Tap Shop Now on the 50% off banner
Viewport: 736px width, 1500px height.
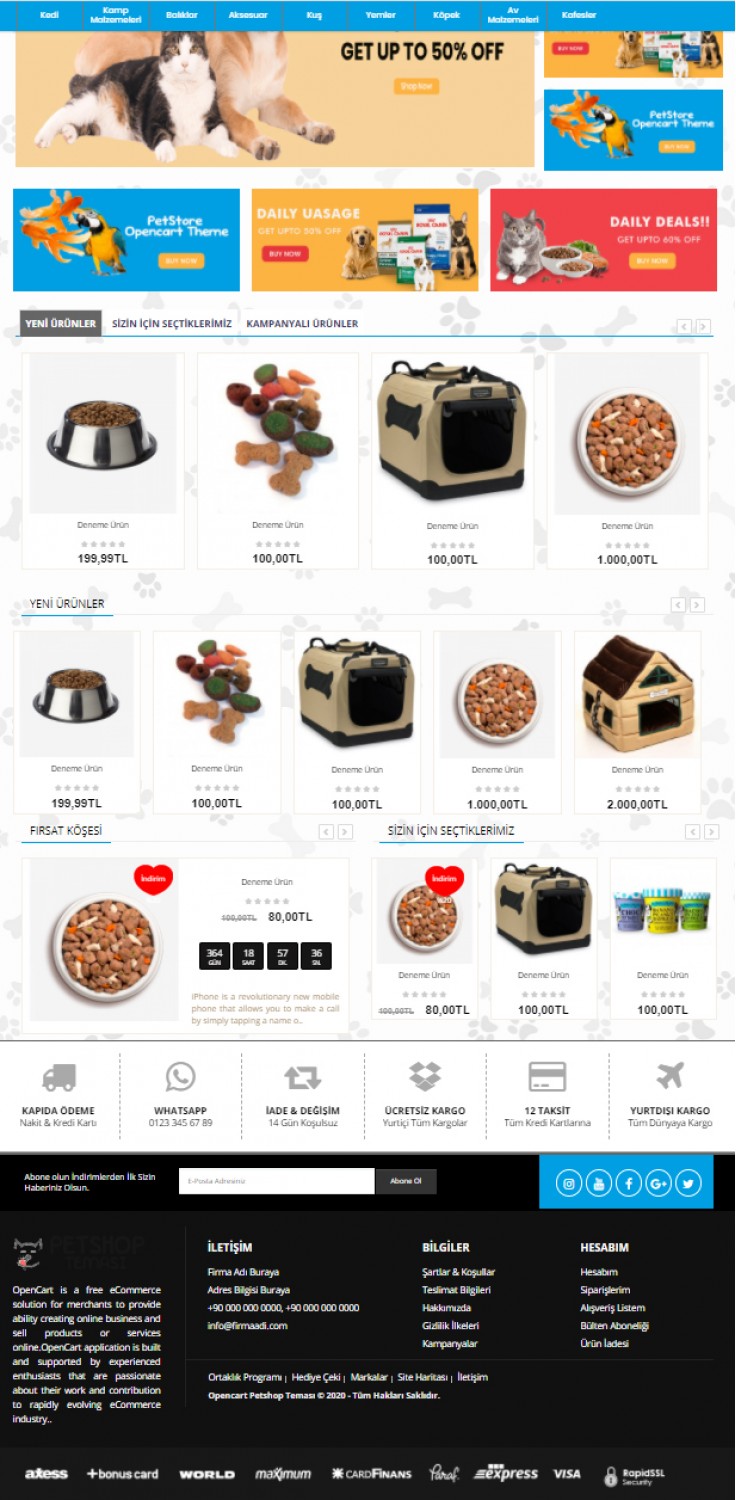pos(416,87)
